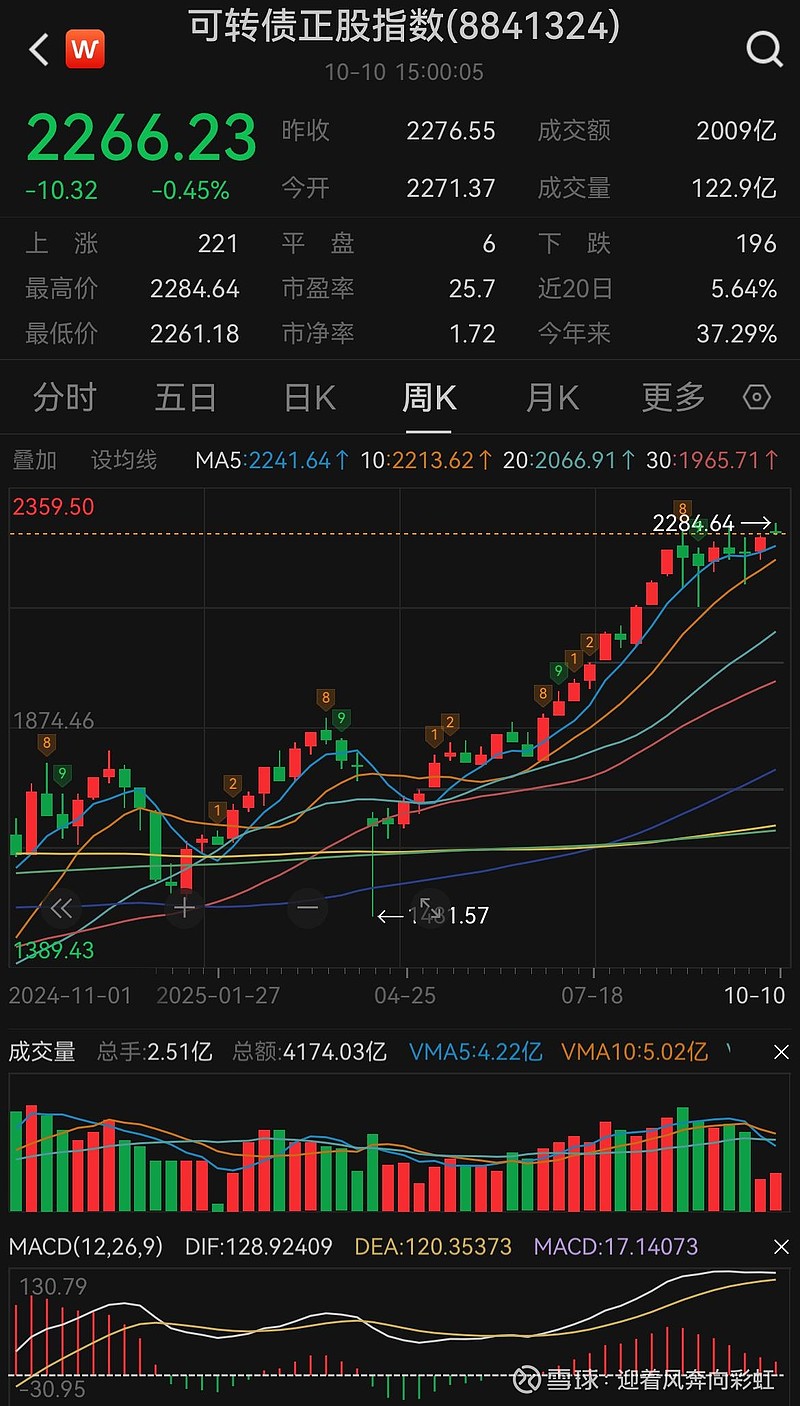The height and width of the screenshot is (1406, 800).
Task: Open chart settings via the gear icon
Action: pos(757,397)
